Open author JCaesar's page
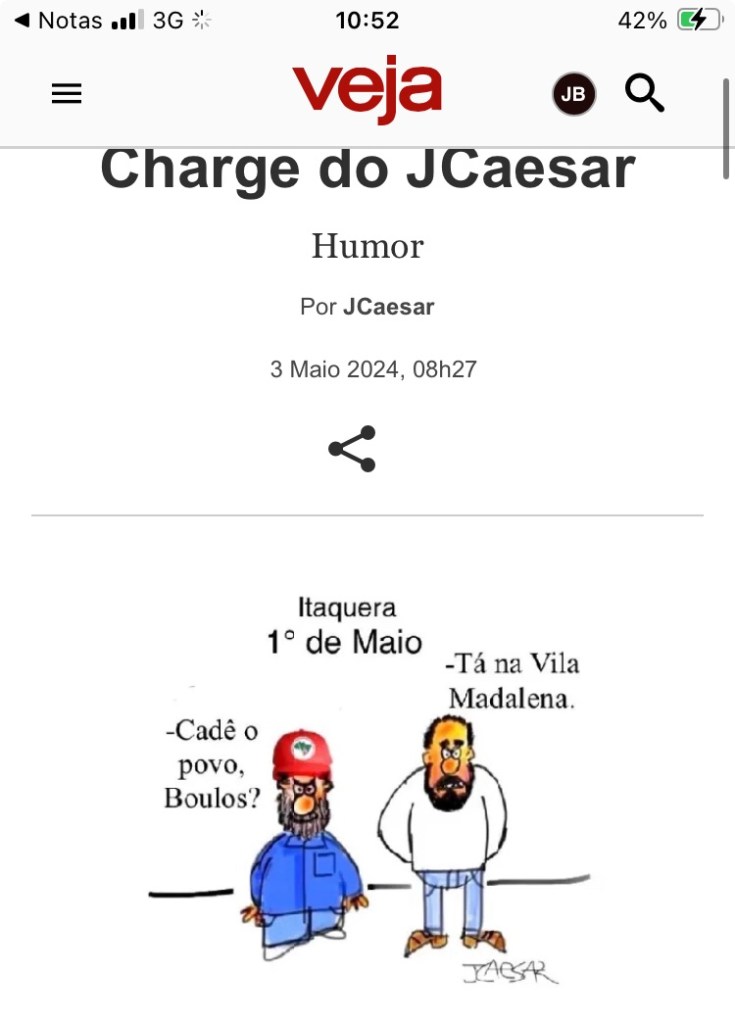Screen dimensions: 735x1024 [x=388, y=307]
